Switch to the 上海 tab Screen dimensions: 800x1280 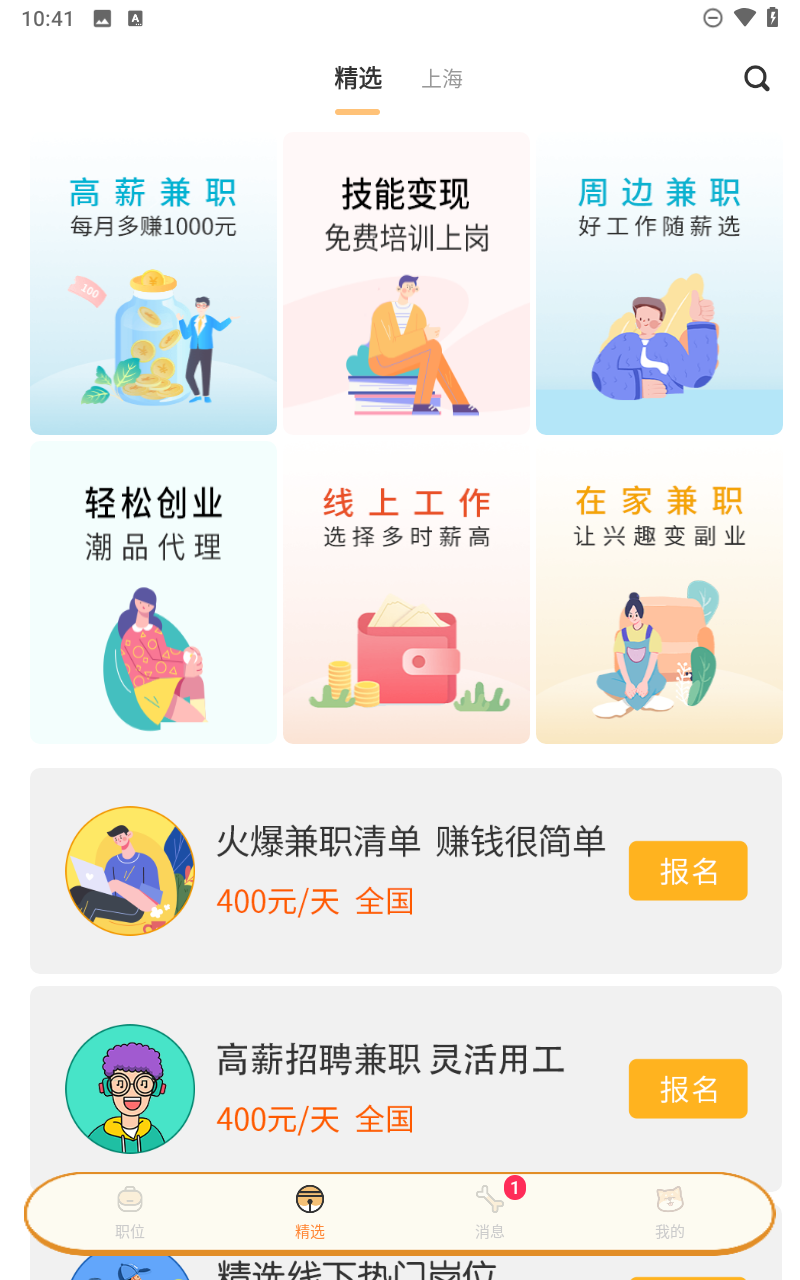442,79
